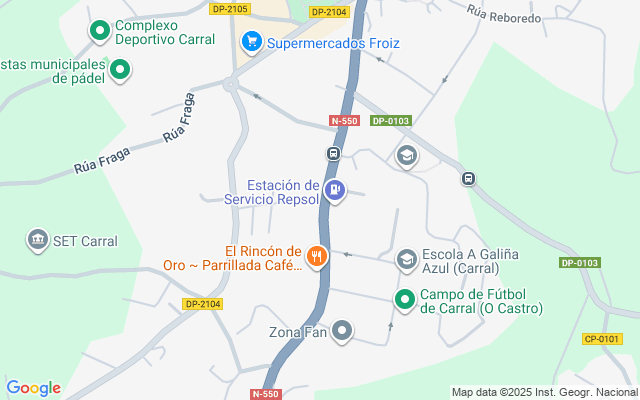The width and height of the screenshot is (640, 400).
Task: Tap the bus stop on the N-550 road
Action: point(333,154)
